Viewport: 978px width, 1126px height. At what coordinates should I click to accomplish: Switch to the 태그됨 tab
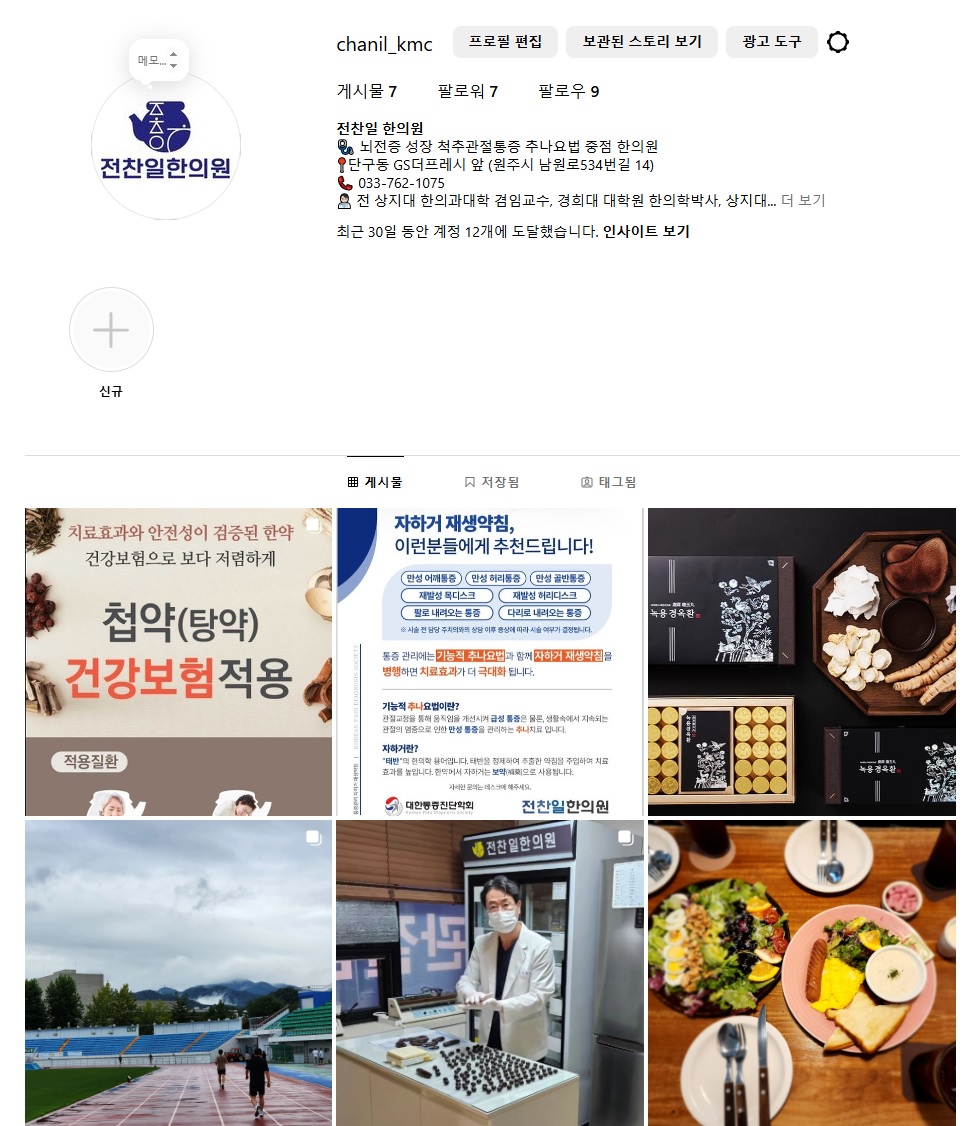click(x=608, y=482)
